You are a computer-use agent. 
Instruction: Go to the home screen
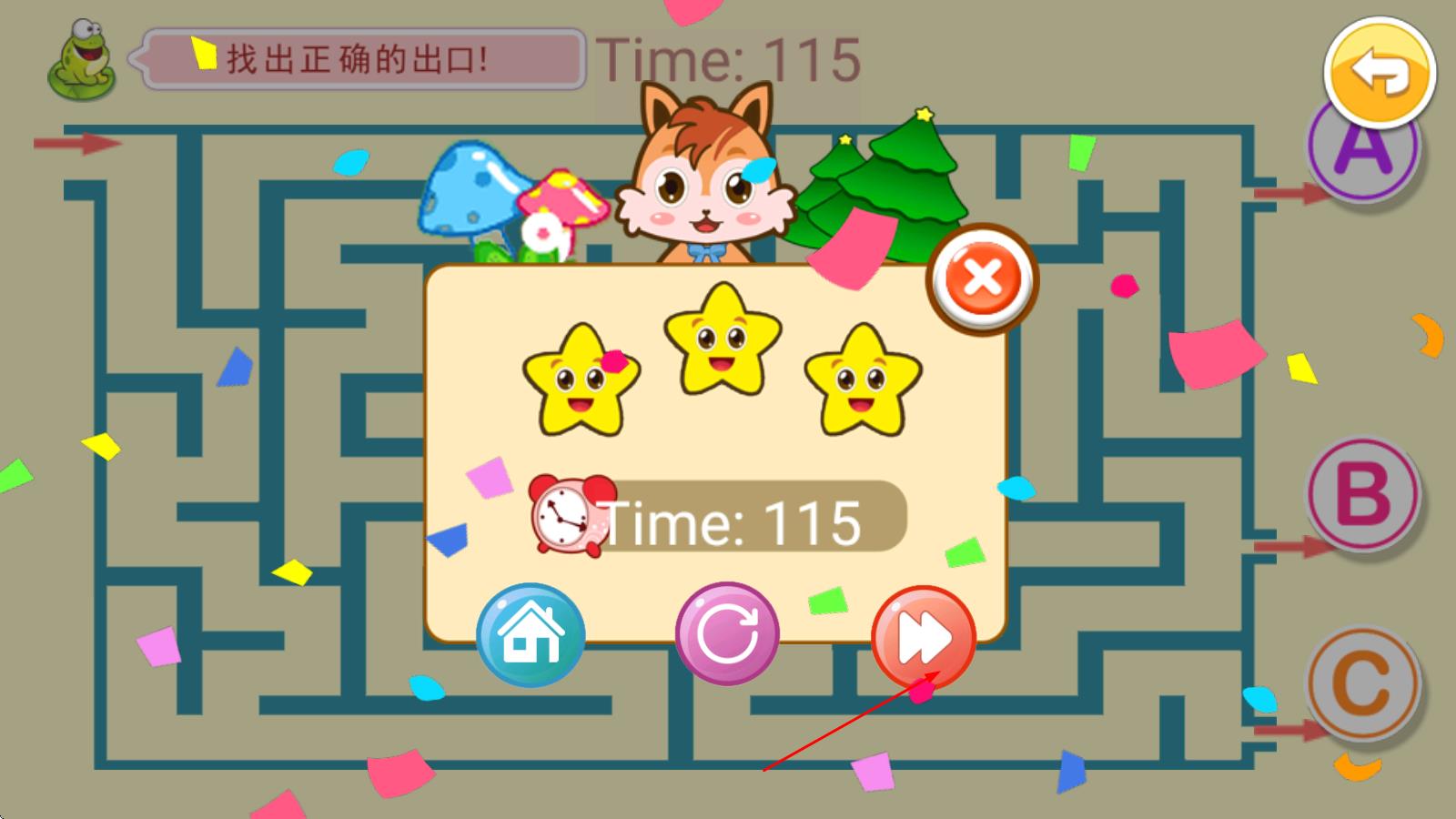pyautogui.click(x=531, y=634)
